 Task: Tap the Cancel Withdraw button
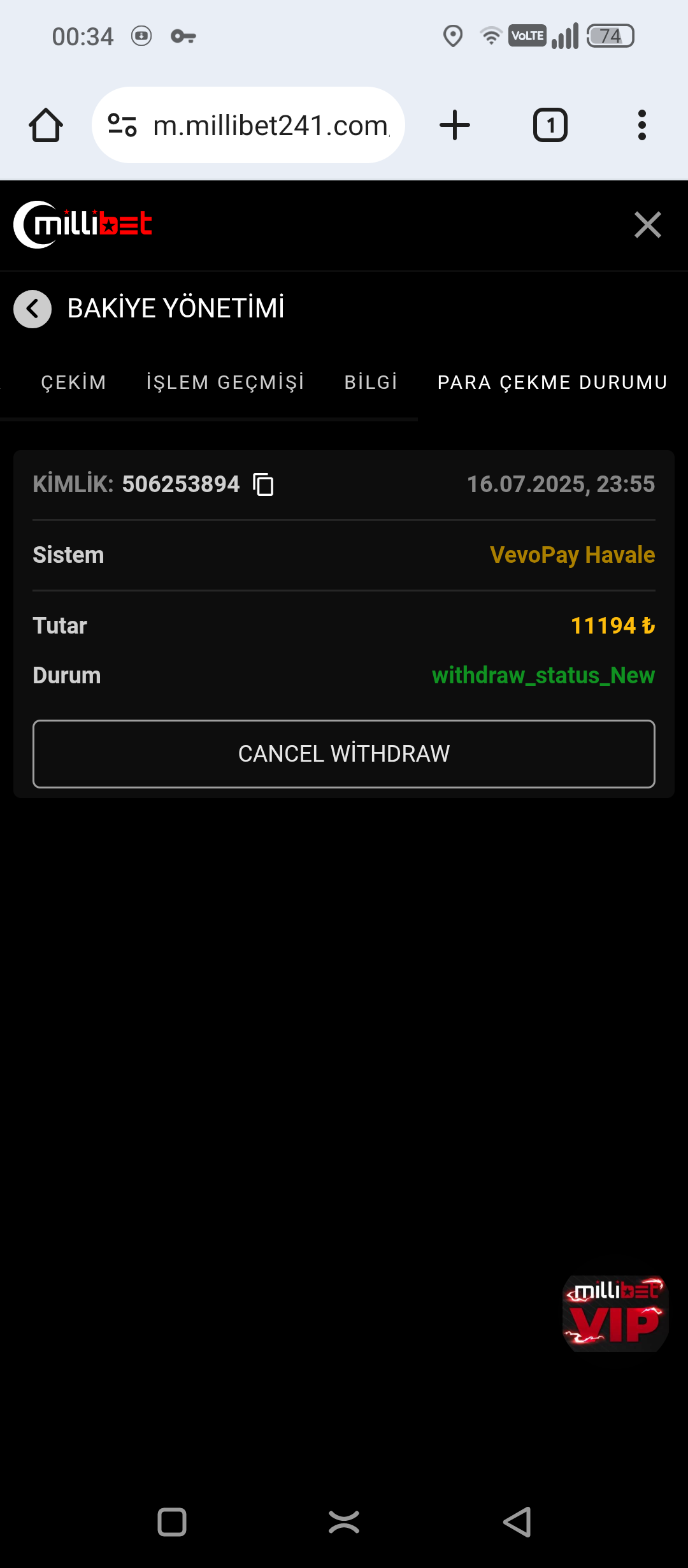pos(344,754)
